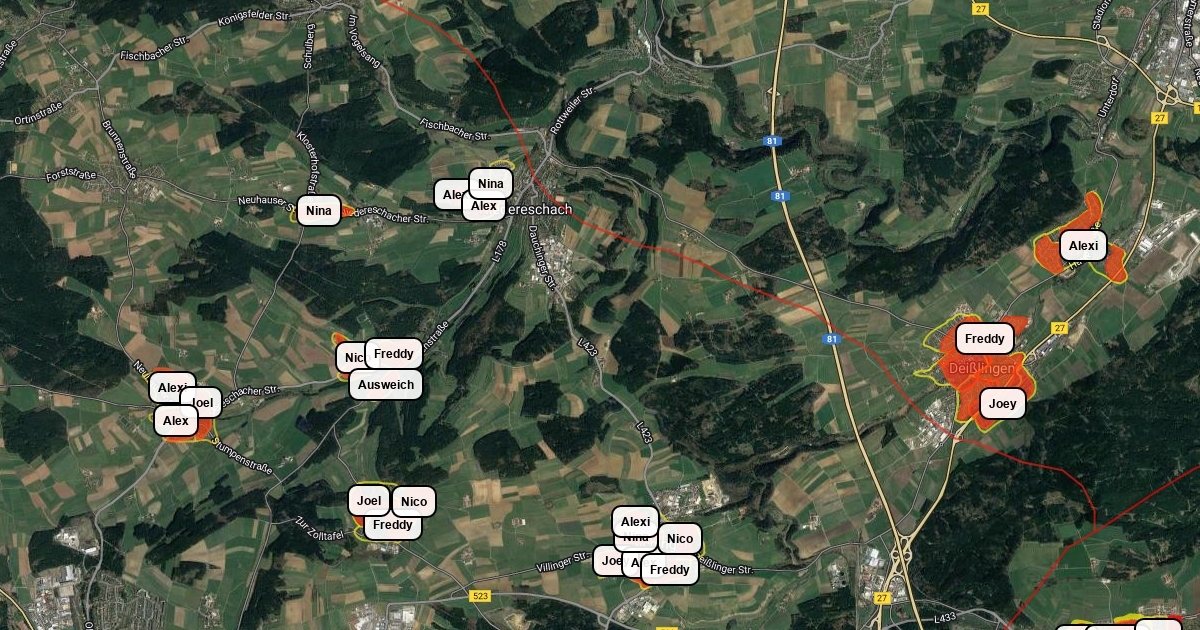Image resolution: width=1200 pixels, height=630 pixels.
Task: Open the Ausweich map marker
Action: click(x=386, y=385)
